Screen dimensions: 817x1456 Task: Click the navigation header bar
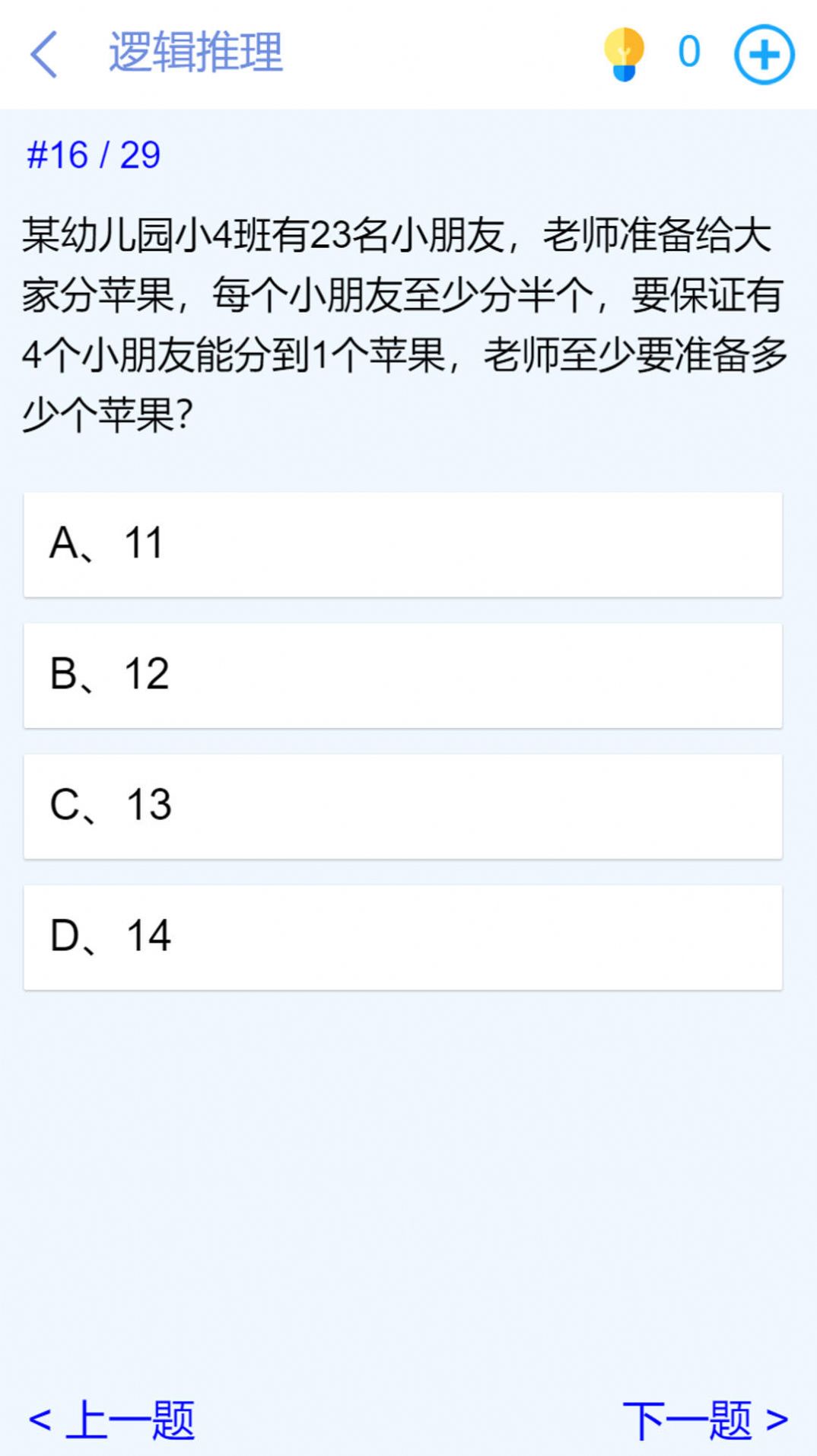click(408, 53)
